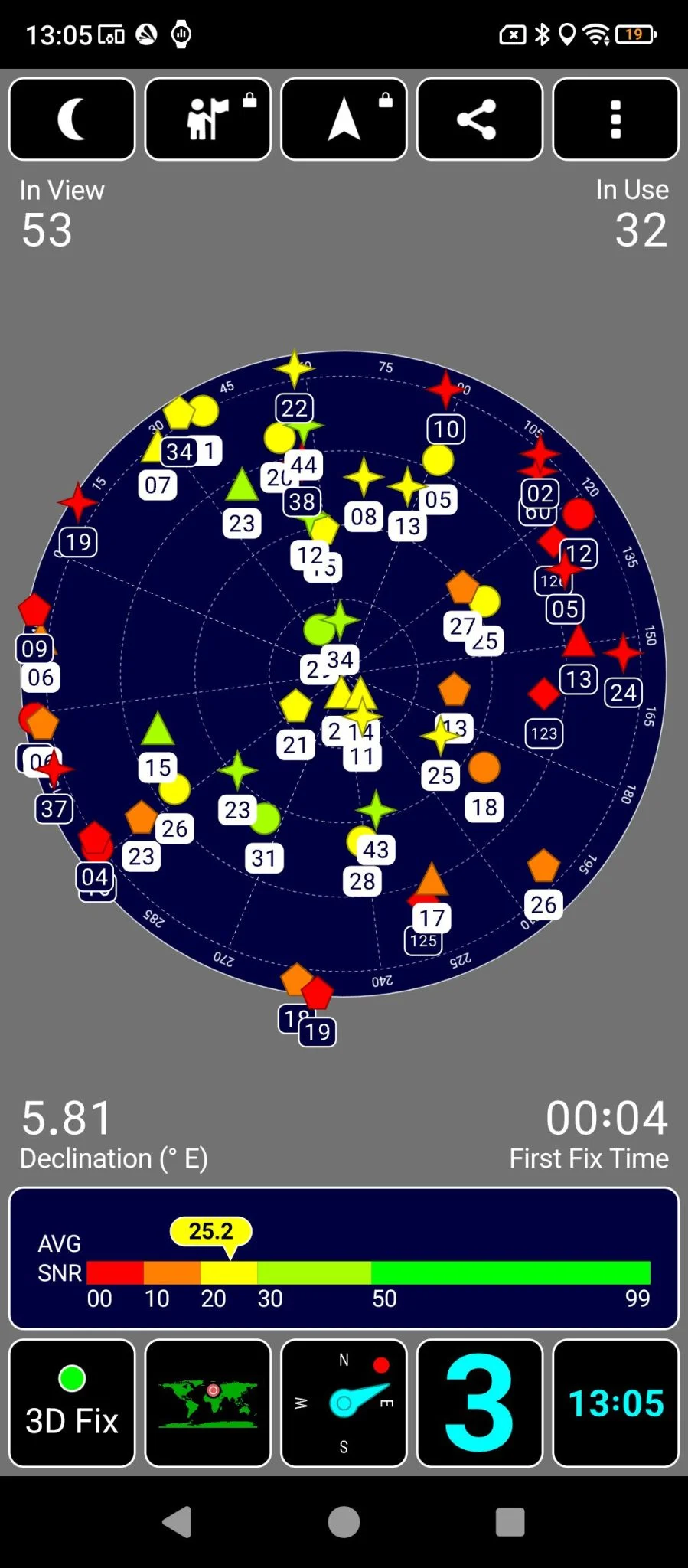Open the locked navigation arrow tool
This screenshot has width=688, height=1568.
point(344,119)
